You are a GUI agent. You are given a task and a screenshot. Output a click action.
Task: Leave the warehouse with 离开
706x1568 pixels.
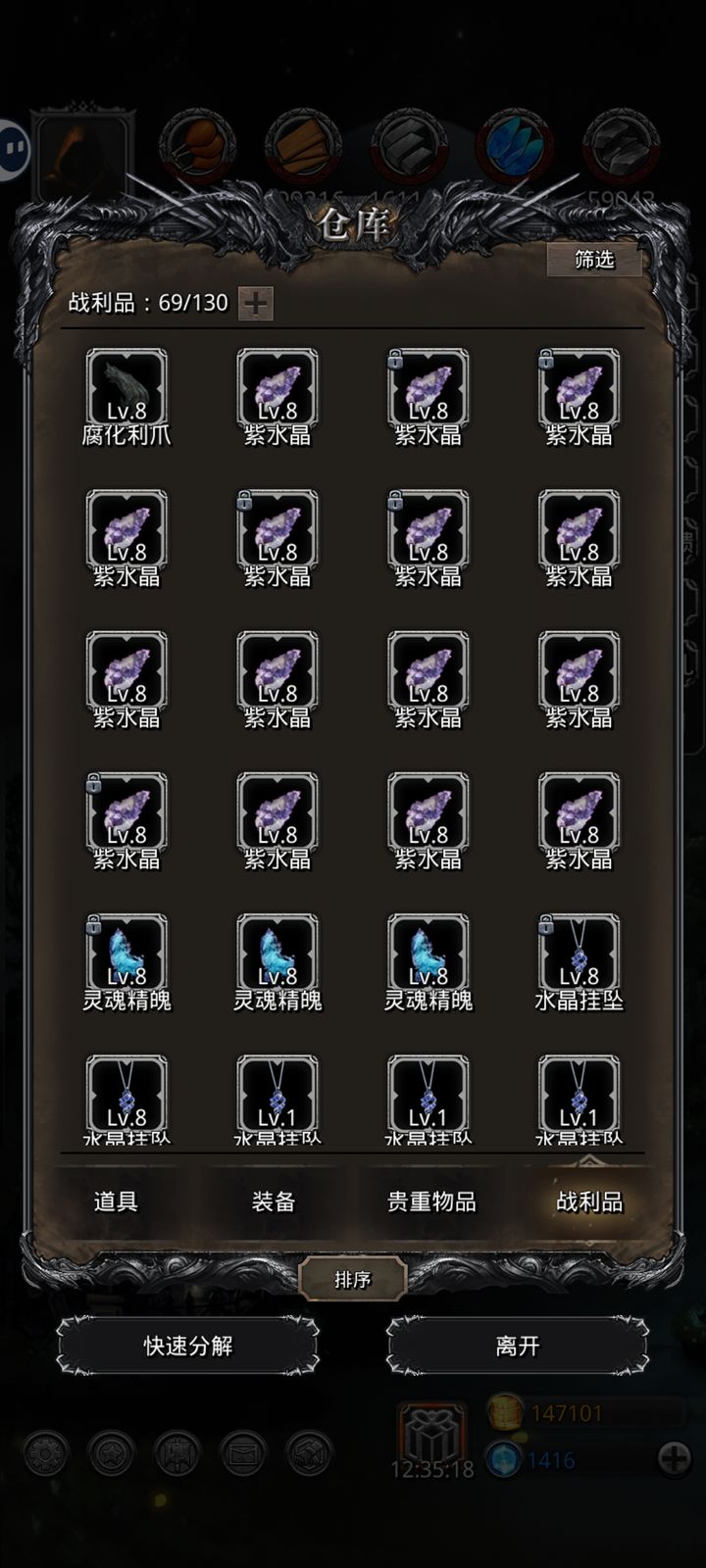(x=518, y=1347)
